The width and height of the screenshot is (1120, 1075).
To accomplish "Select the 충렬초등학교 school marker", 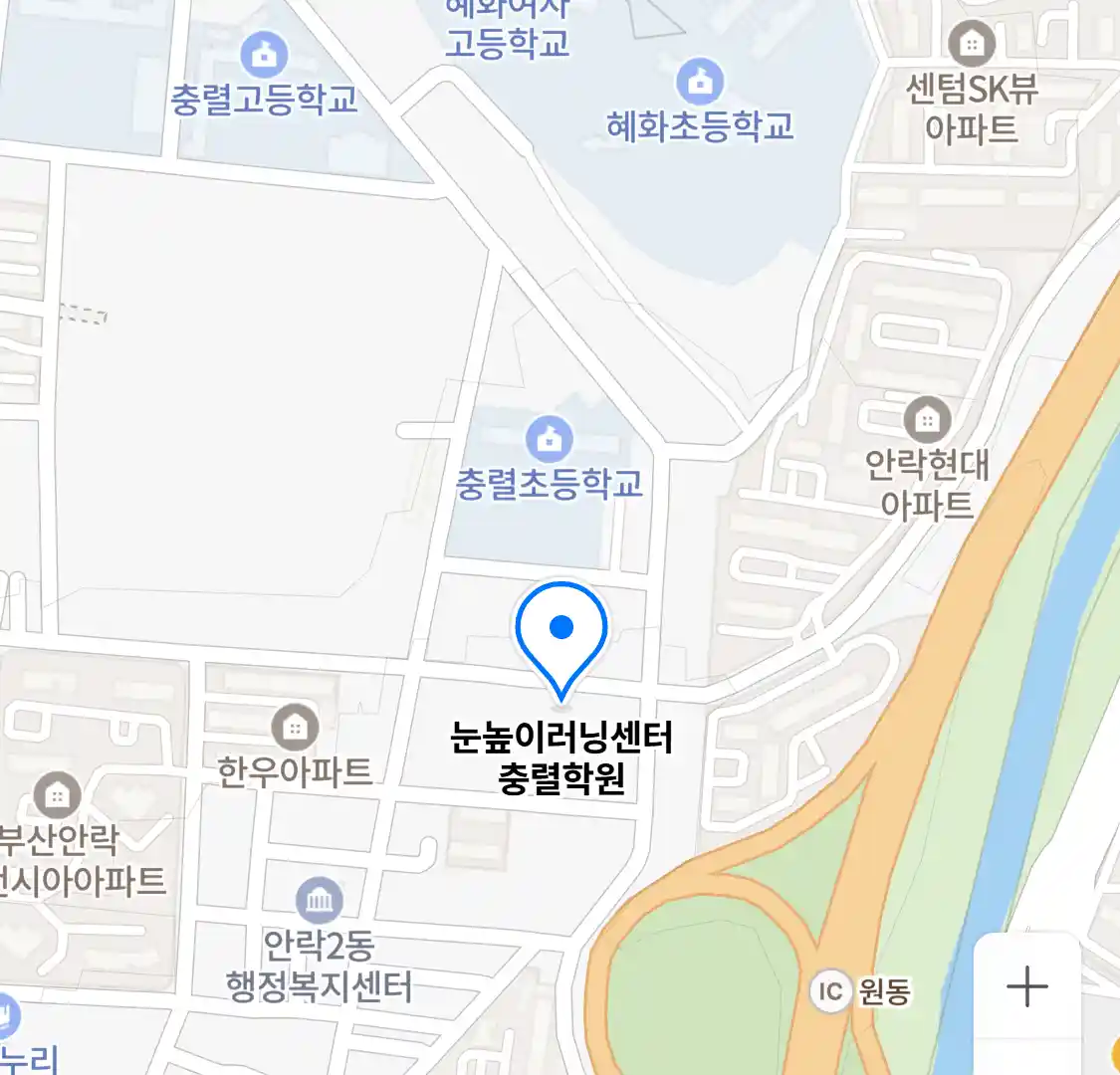I will (549, 439).
